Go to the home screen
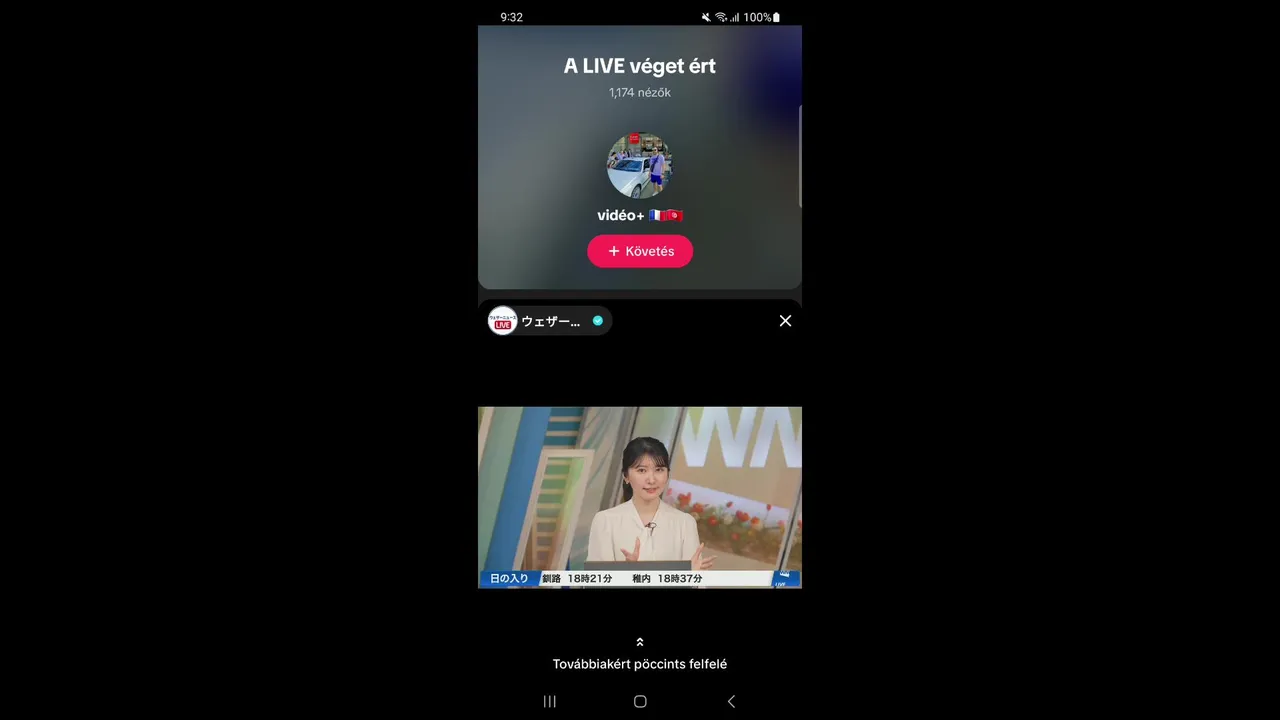1280x720 pixels. pos(640,701)
